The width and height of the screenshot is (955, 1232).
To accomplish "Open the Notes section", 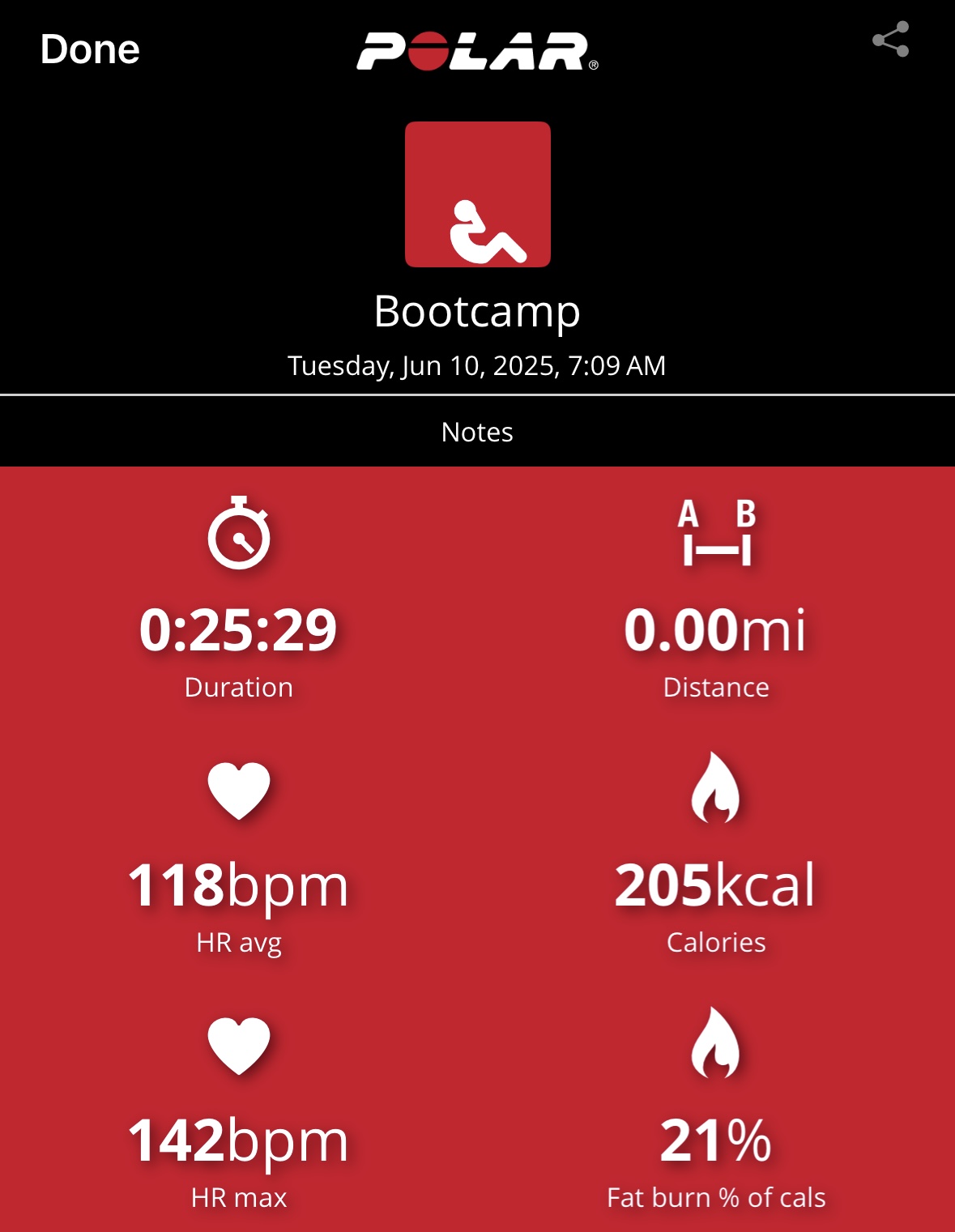I will (x=477, y=432).
